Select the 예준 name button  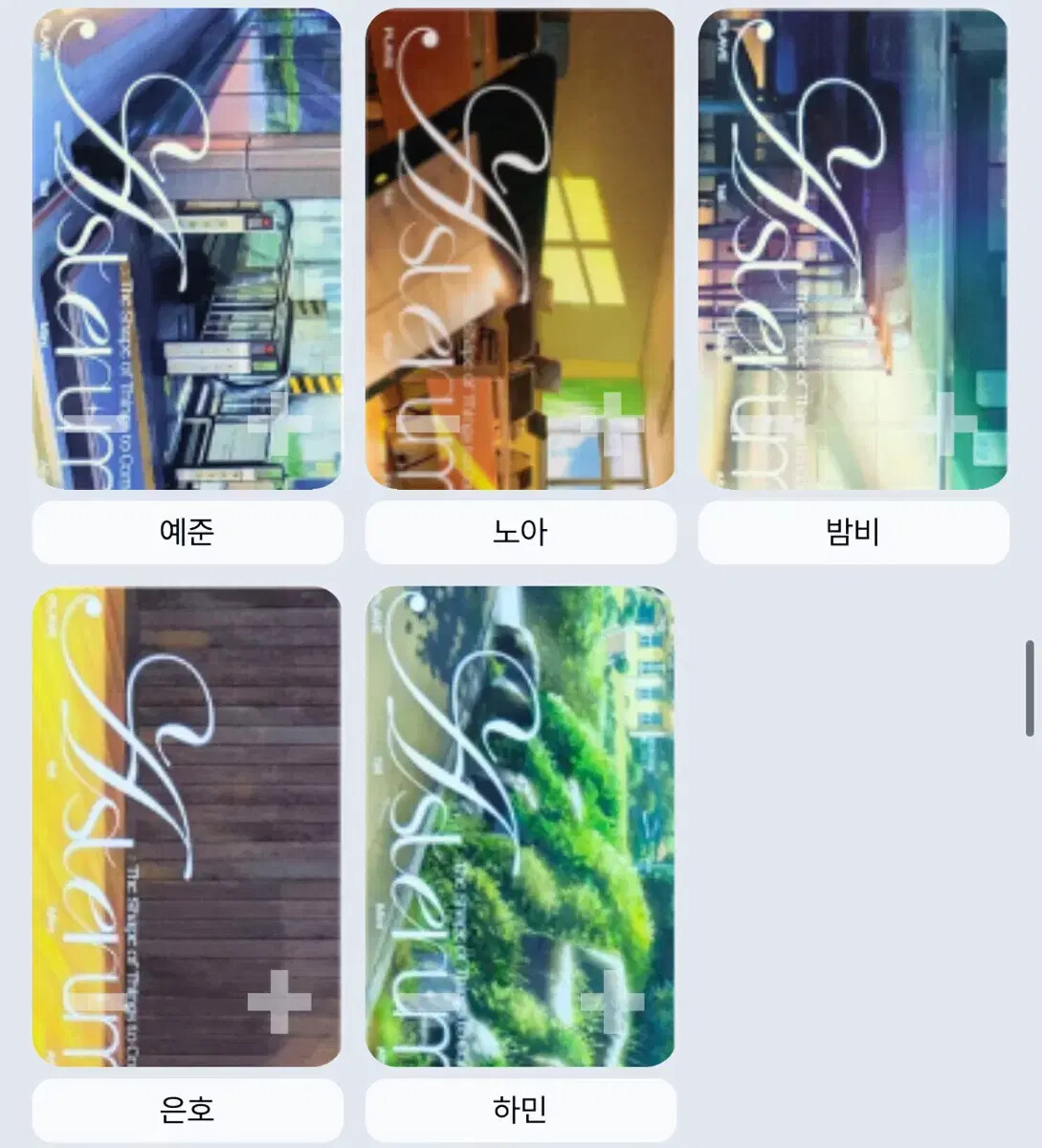(188, 532)
